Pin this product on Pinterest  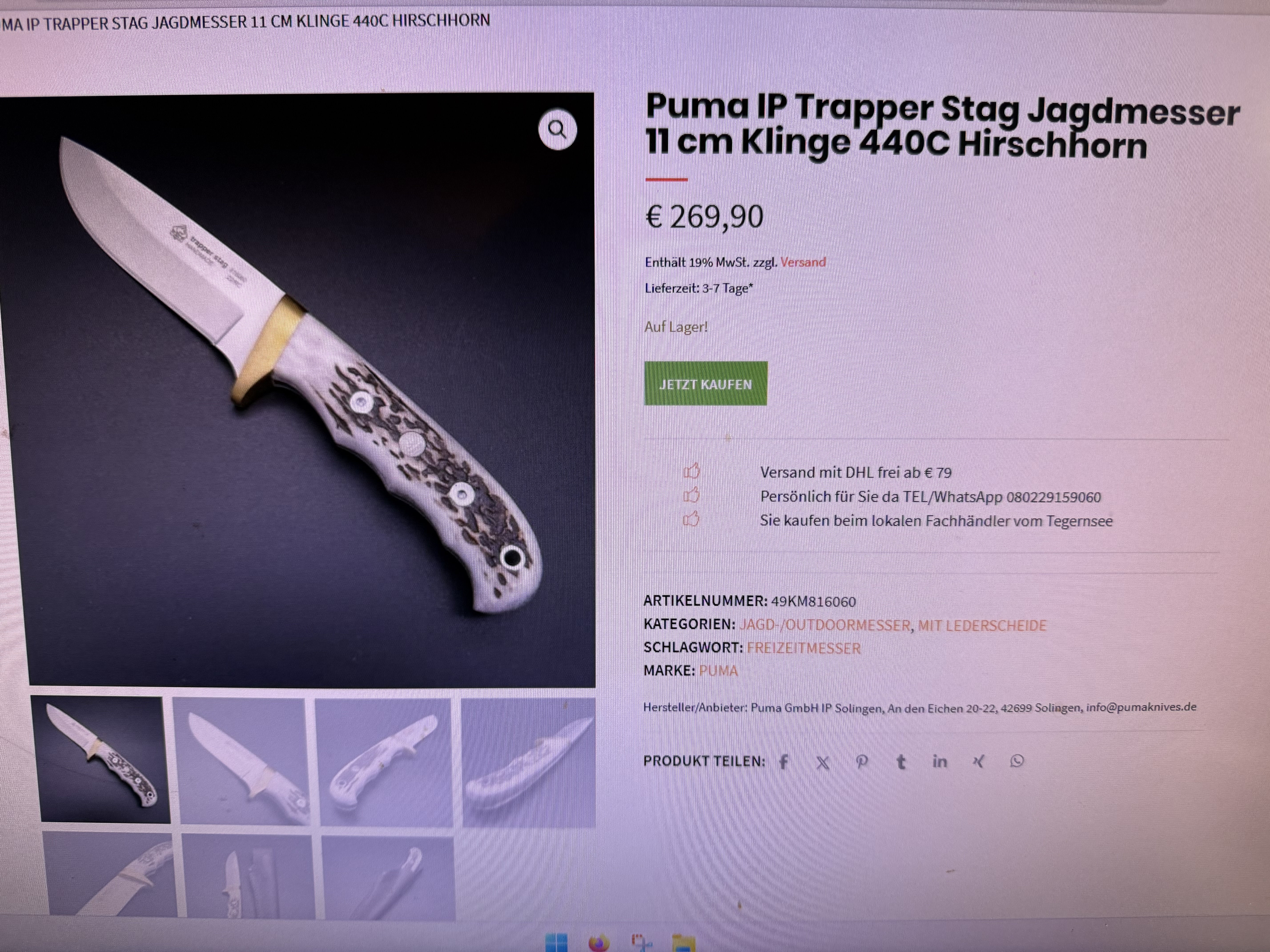[862, 762]
